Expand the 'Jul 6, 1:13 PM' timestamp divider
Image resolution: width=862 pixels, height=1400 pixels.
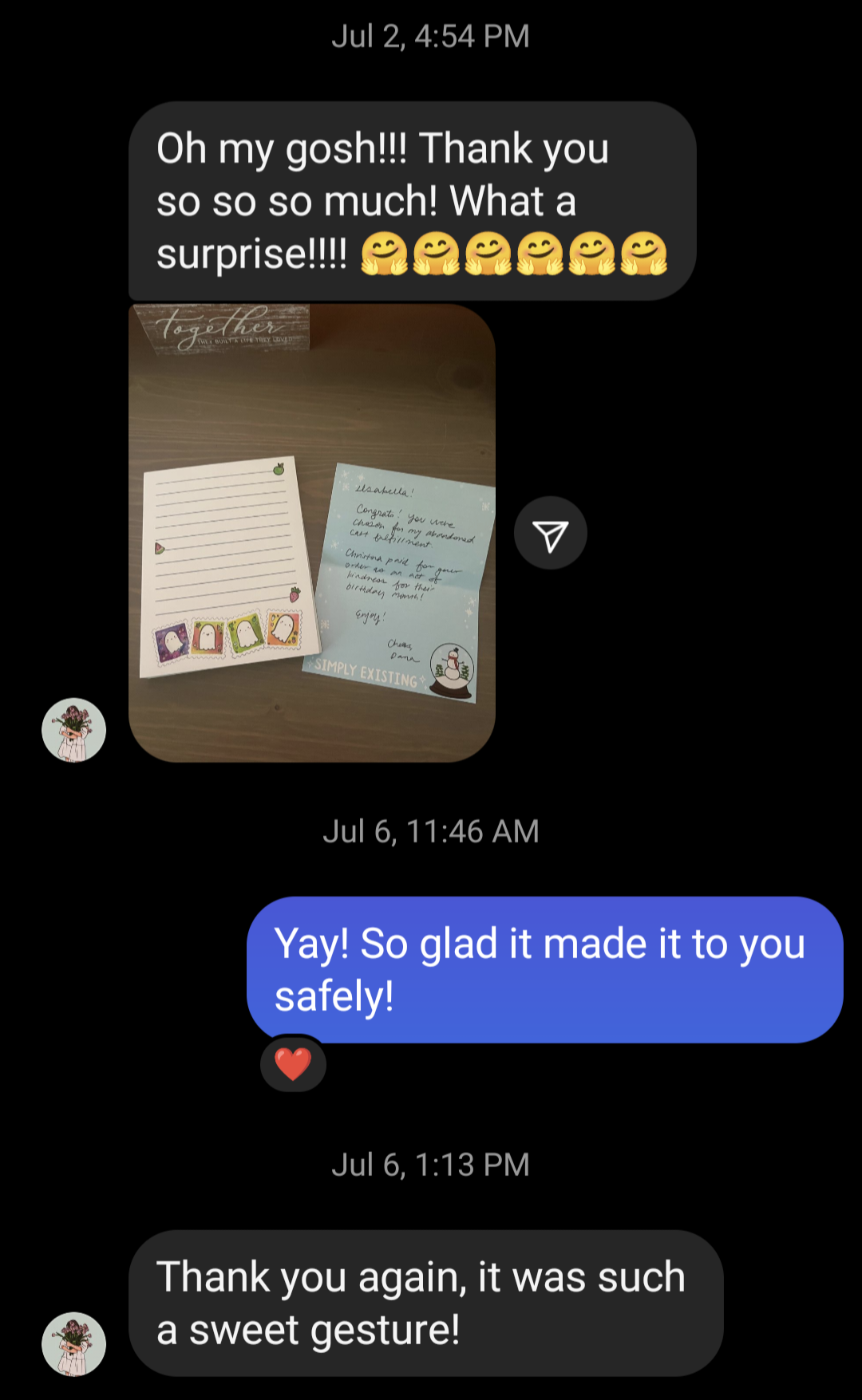tap(431, 1164)
